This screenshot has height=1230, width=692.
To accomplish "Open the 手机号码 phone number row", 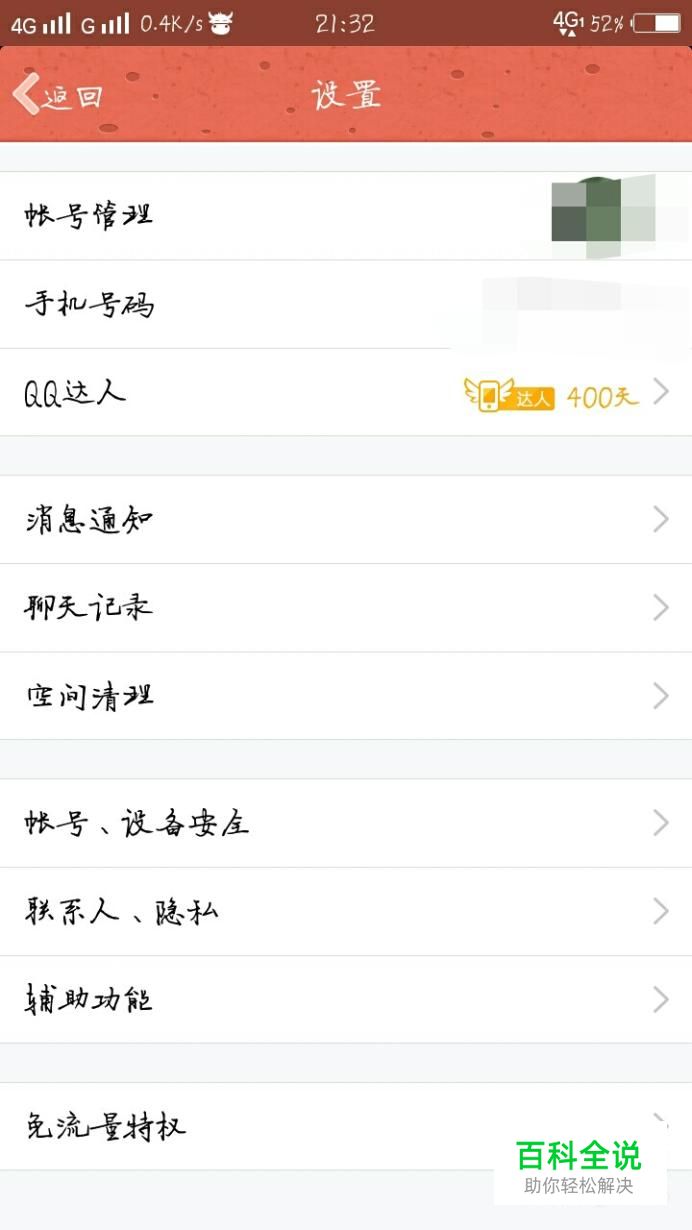I will [x=346, y=304].
